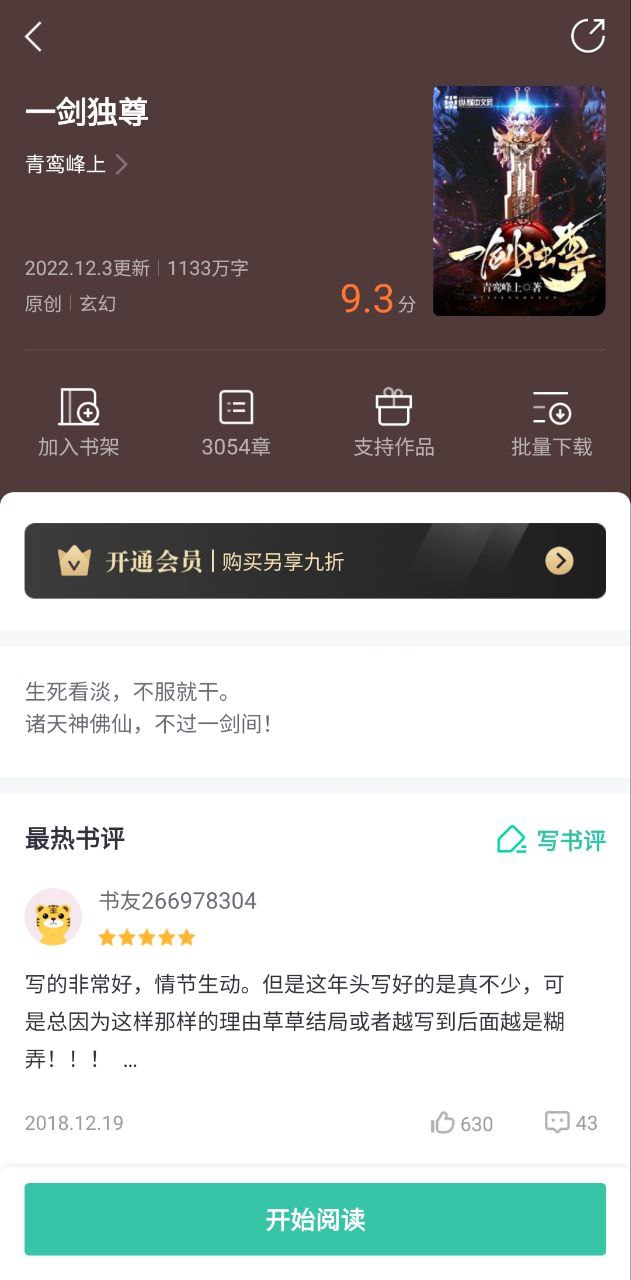Like the review with 630 likes

462,1123
